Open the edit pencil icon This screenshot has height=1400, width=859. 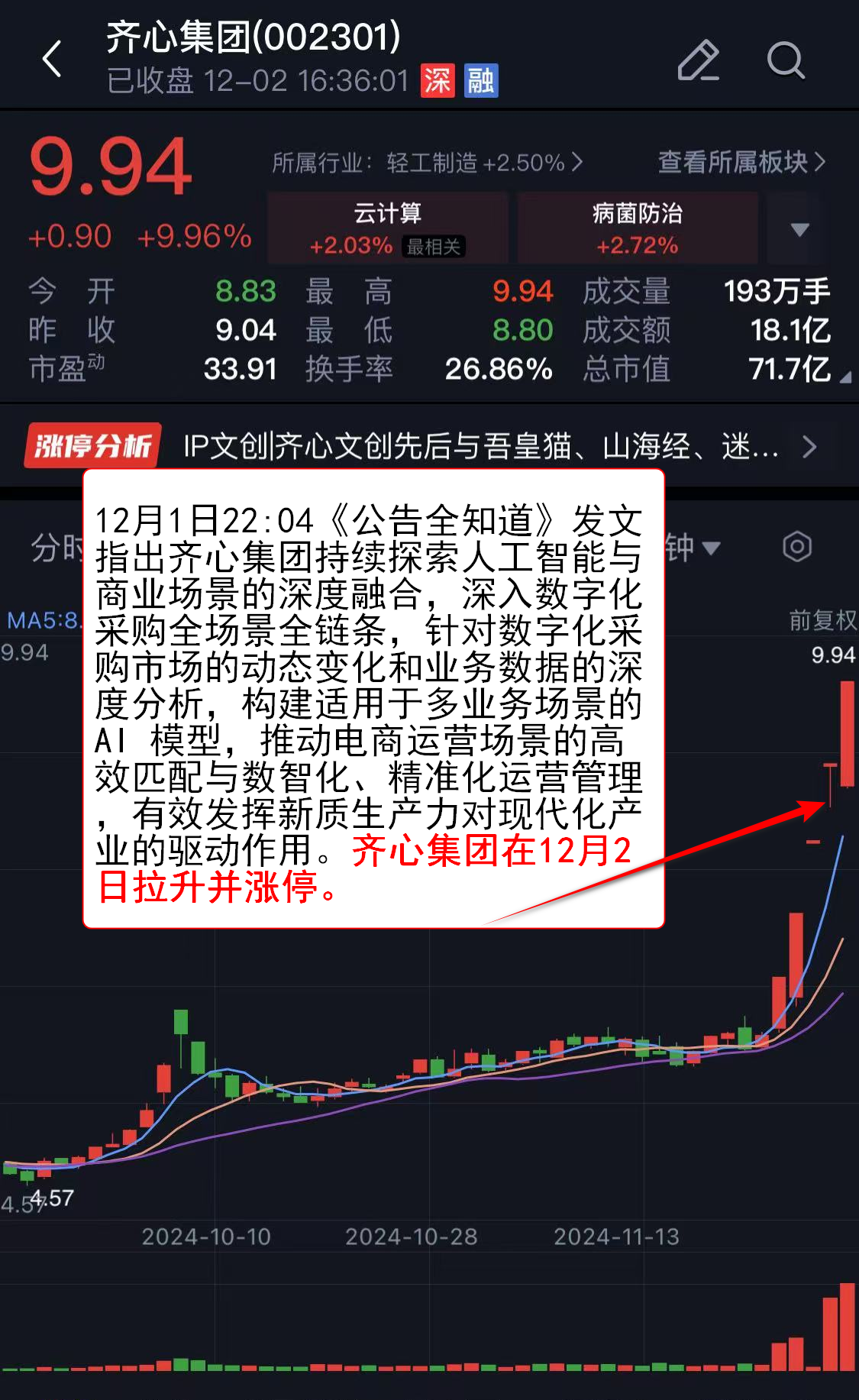coord(698,60)
